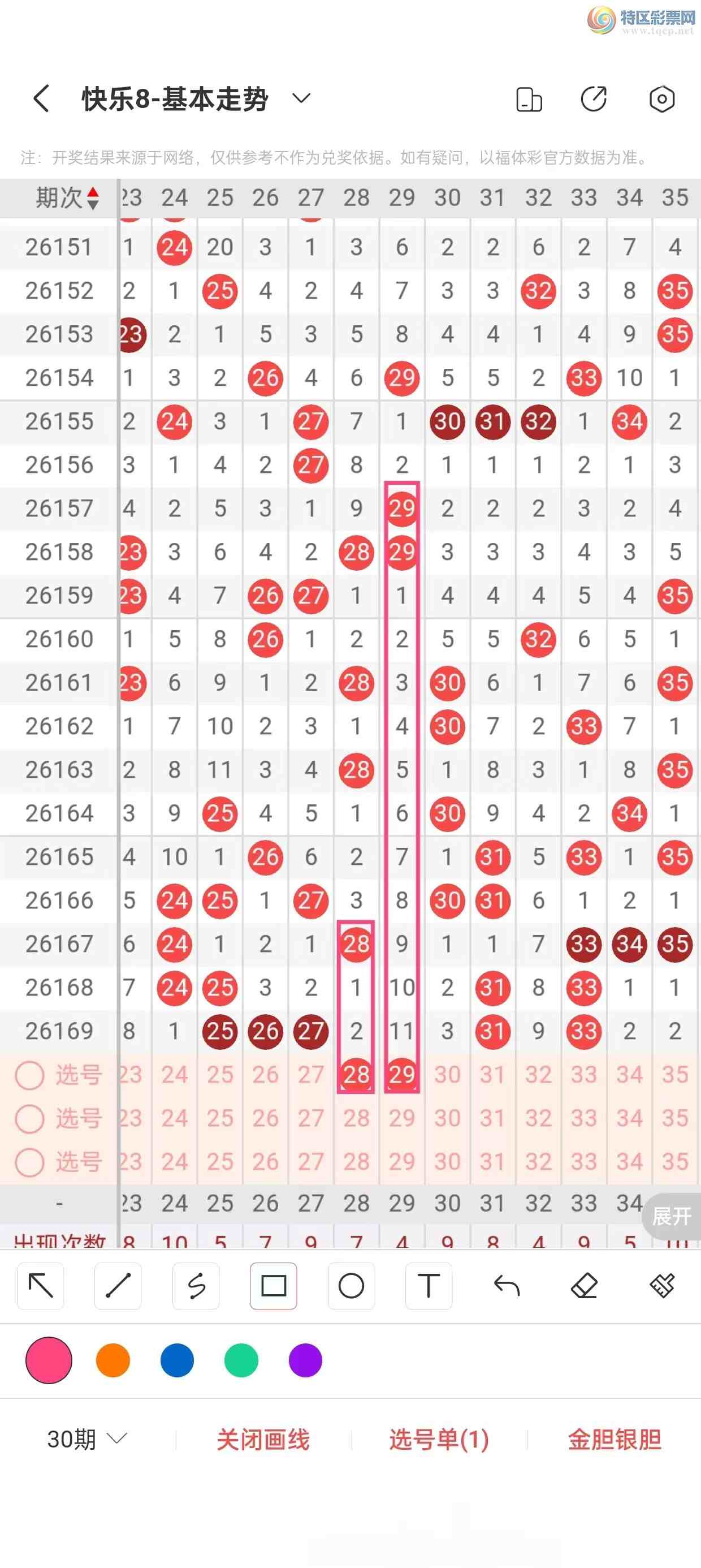Select the text tool
The width and height of the screenshot is (701, 1568).
click(429, 1286)
